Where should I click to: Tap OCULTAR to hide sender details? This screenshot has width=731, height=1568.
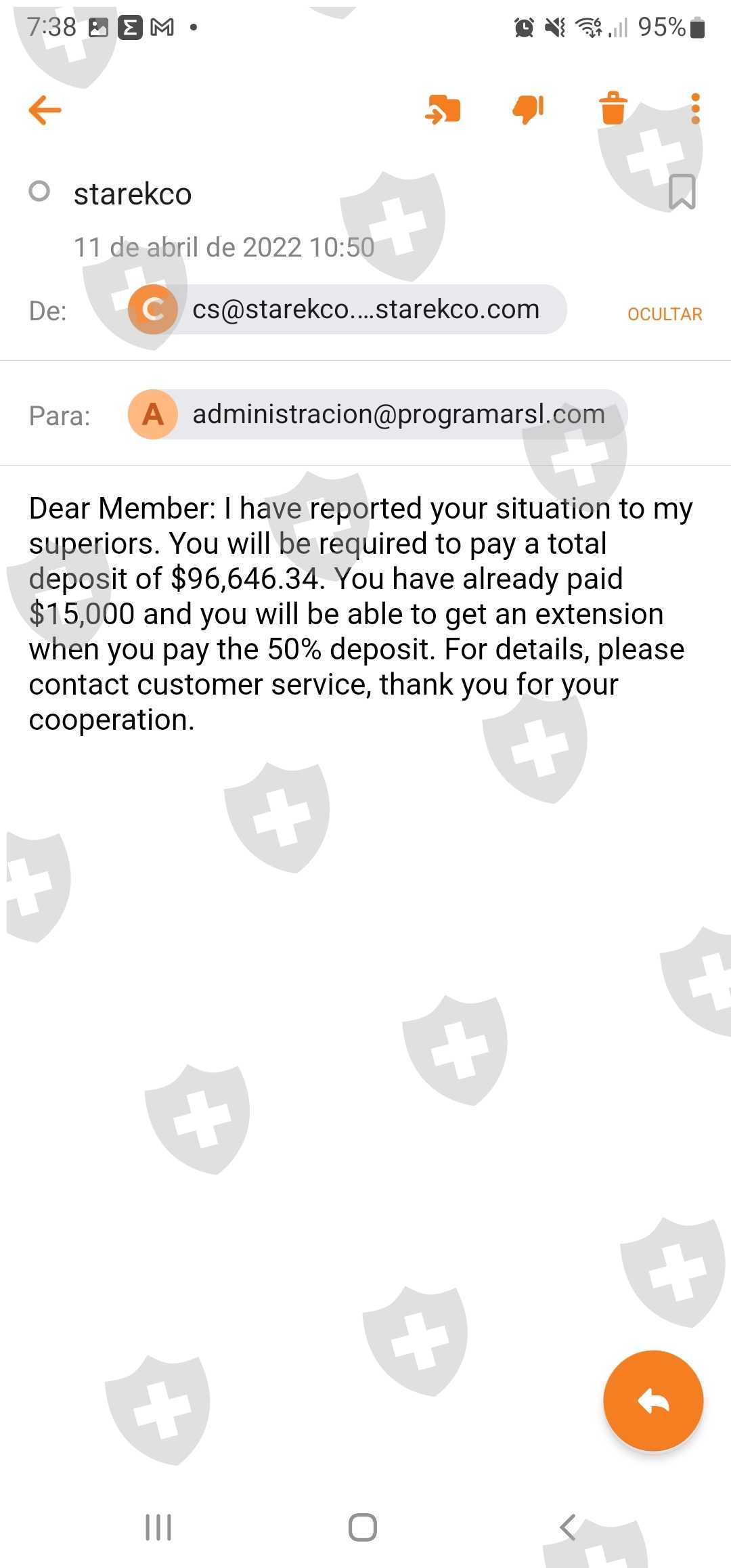click(665, 313)
